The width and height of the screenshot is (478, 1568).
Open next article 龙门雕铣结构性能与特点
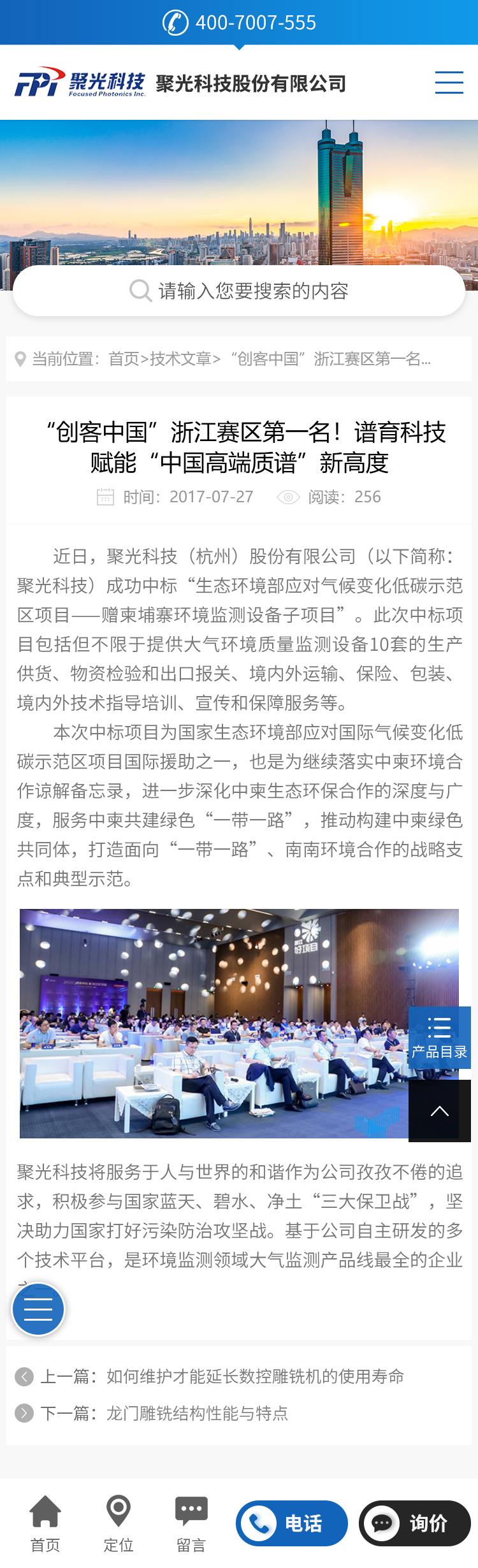(x=197, y=1414)
